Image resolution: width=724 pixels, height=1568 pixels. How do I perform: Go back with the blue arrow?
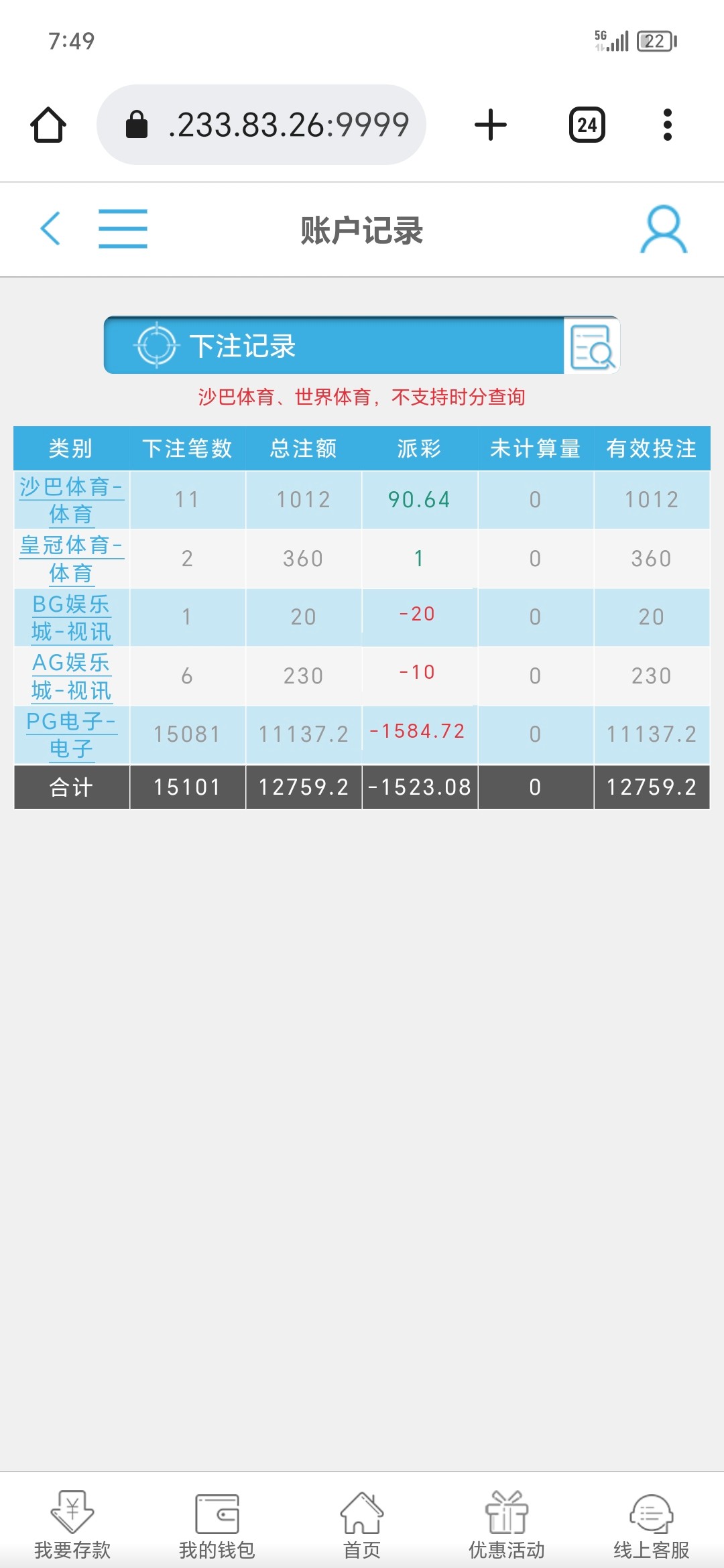[50, 228]
